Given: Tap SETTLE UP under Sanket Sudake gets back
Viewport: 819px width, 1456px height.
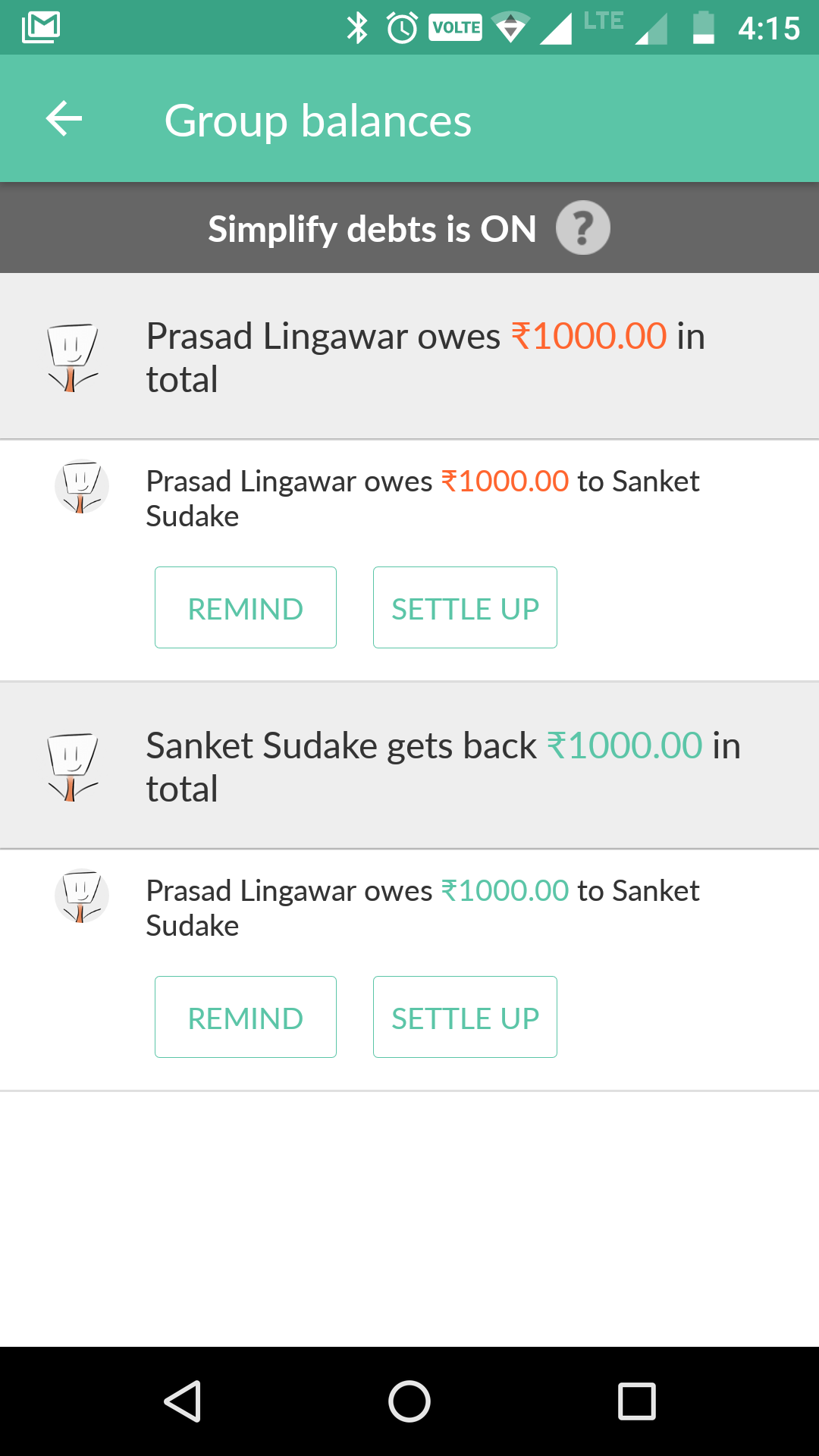Looking at the screenshot, I should [x=465, y=1017].
